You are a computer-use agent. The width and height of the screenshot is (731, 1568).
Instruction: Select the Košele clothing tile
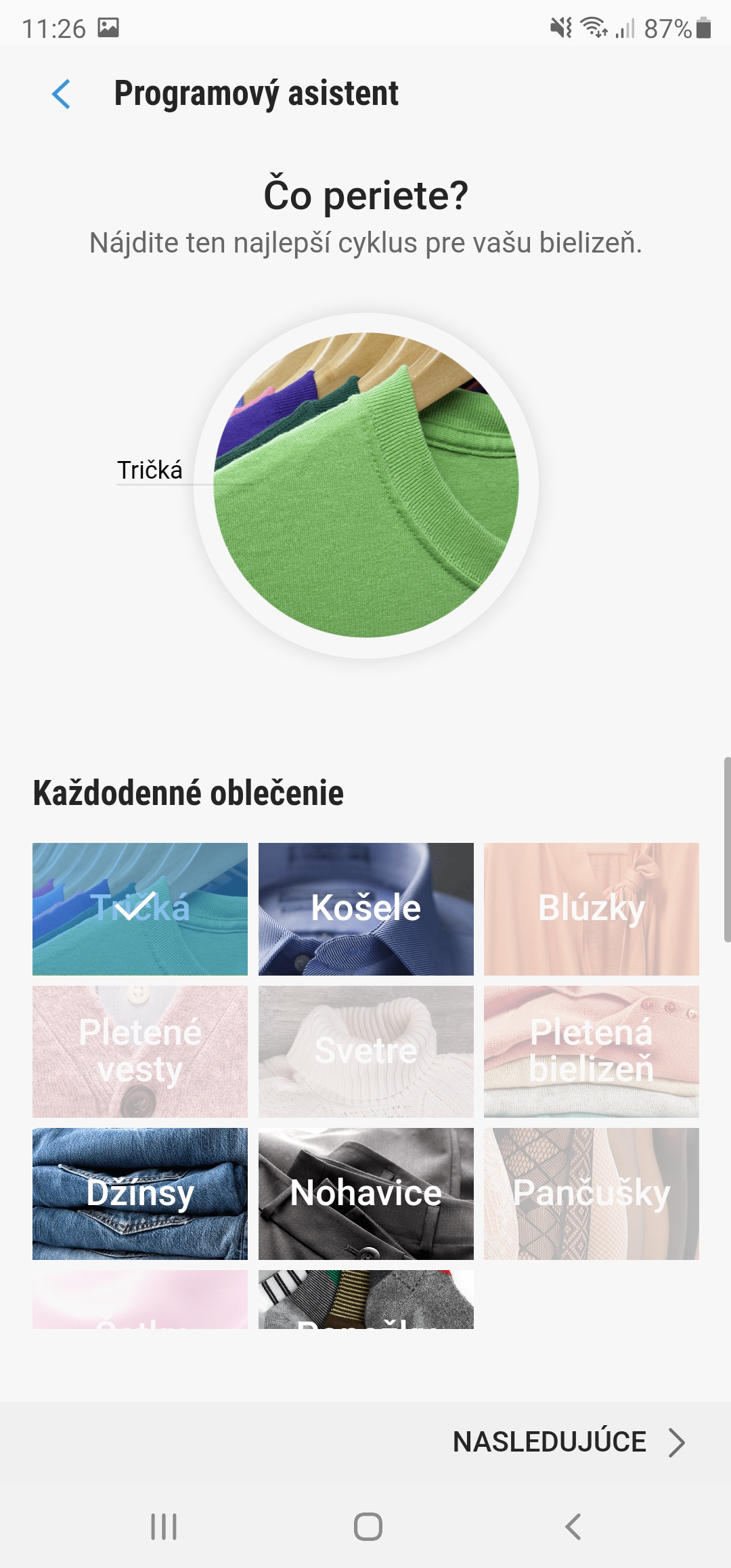[x=365, y=909]
